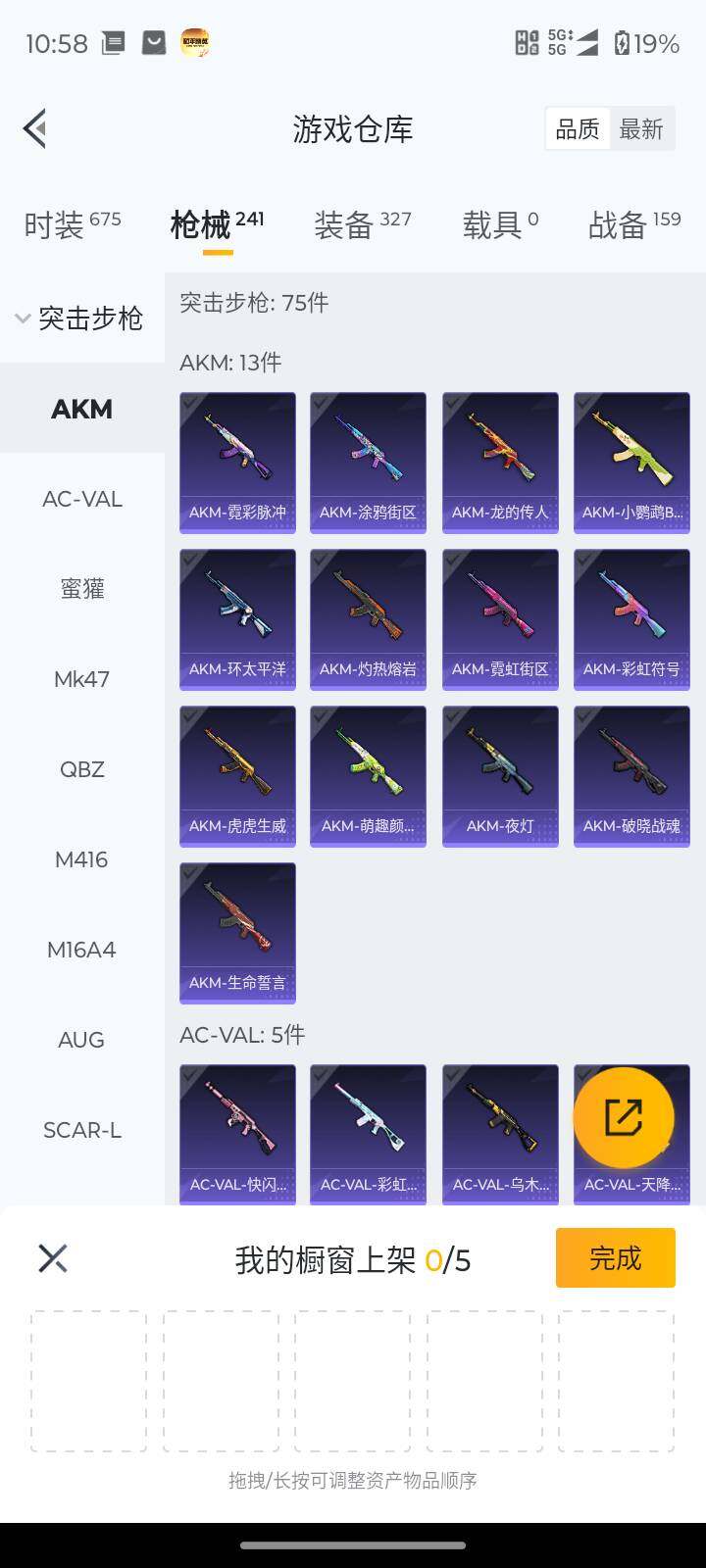Viewport: 706px width, 1568px height.
Task: Switch to the 战备 tab
Action: [633, 224]
